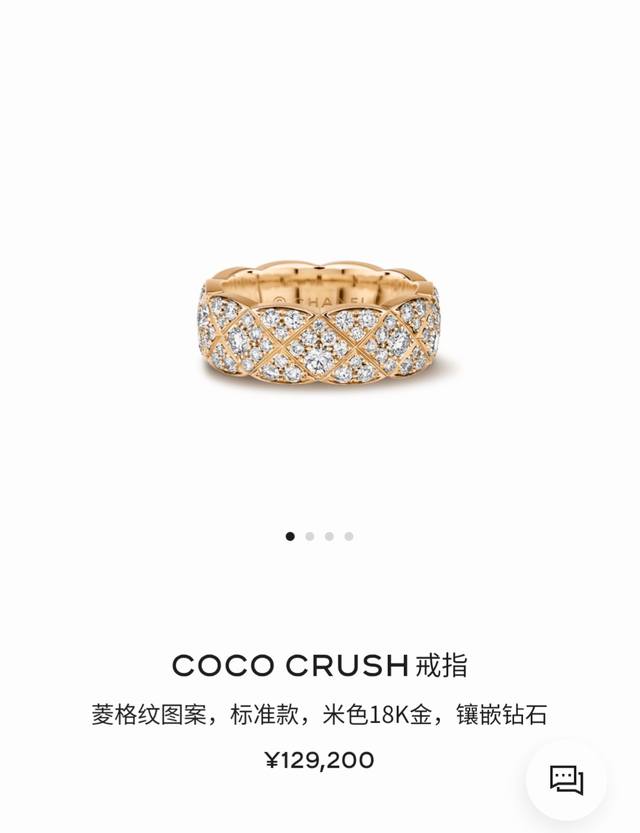Jump to the second image indicator dot

pos(310,536)
